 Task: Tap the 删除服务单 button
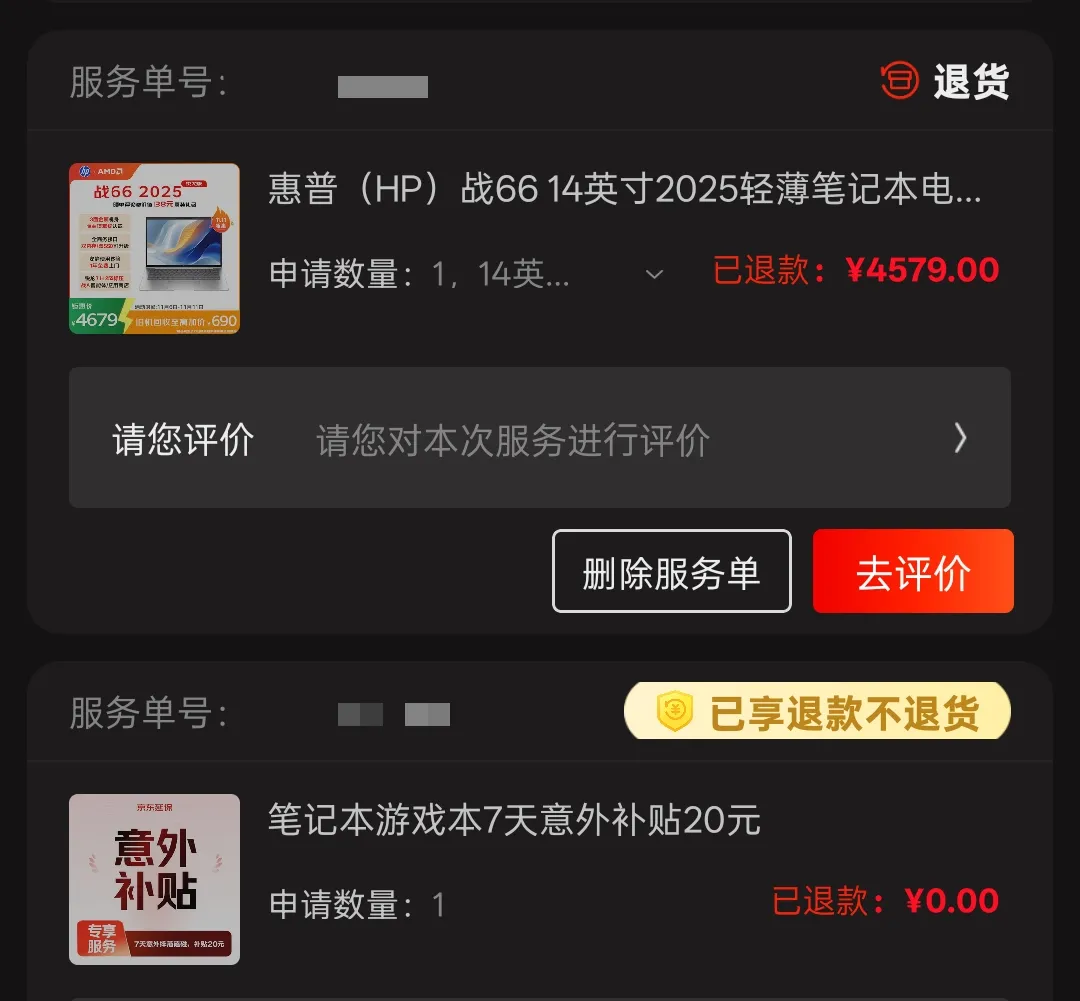click(x=671, y=572)
